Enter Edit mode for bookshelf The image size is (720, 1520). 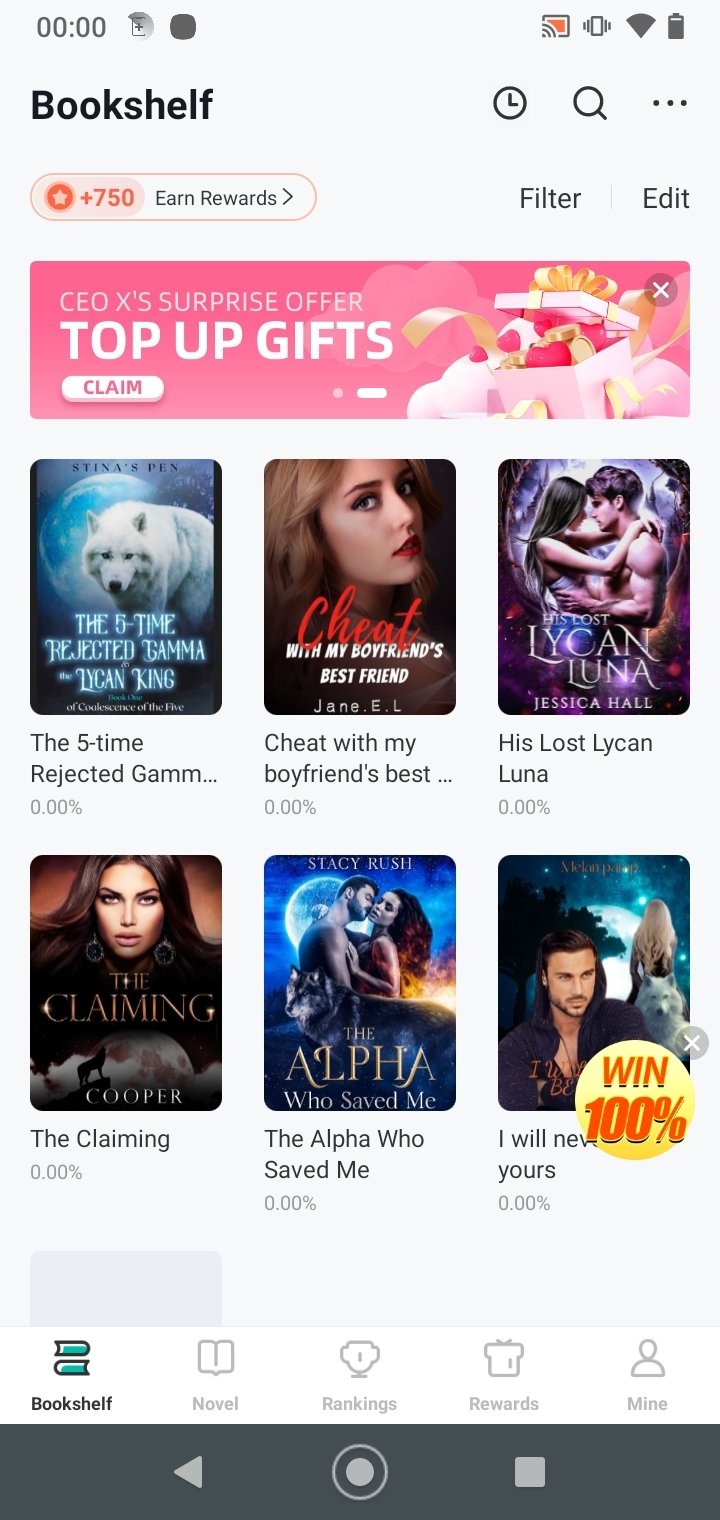(x=666, y=198)
